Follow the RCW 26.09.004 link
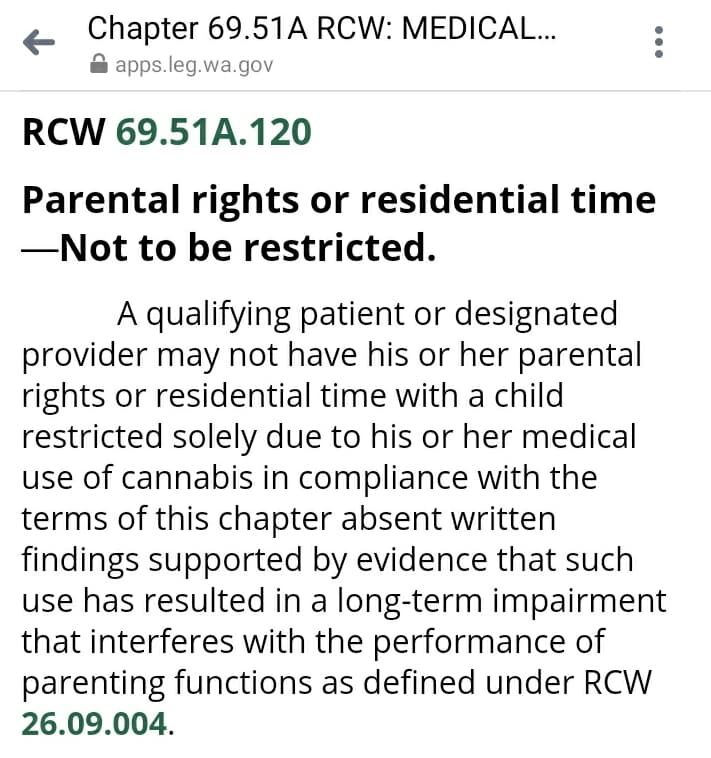This screenshot has width=711, height=758. (95, 722)
